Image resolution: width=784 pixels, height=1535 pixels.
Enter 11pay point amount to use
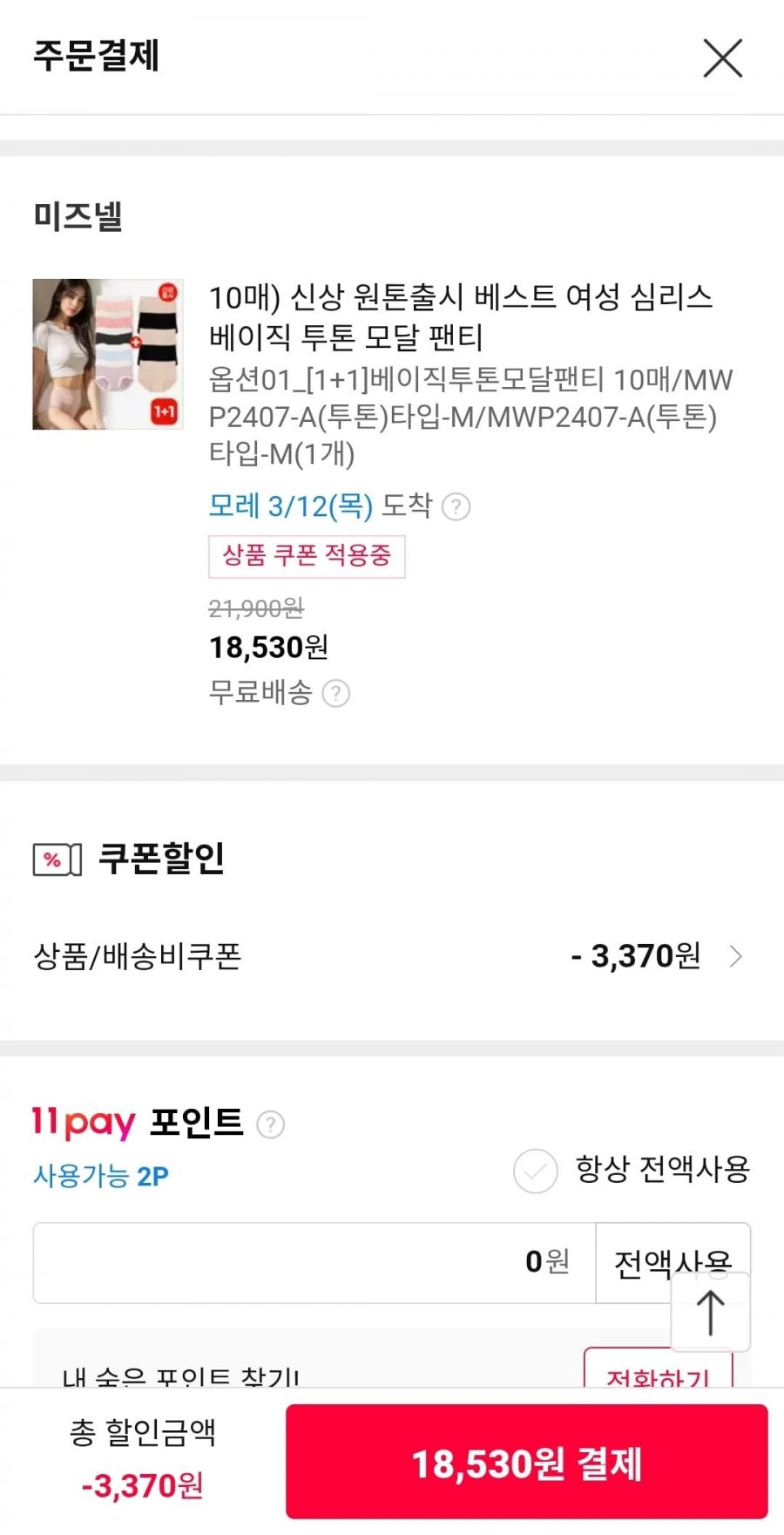tap(314, 1262)
